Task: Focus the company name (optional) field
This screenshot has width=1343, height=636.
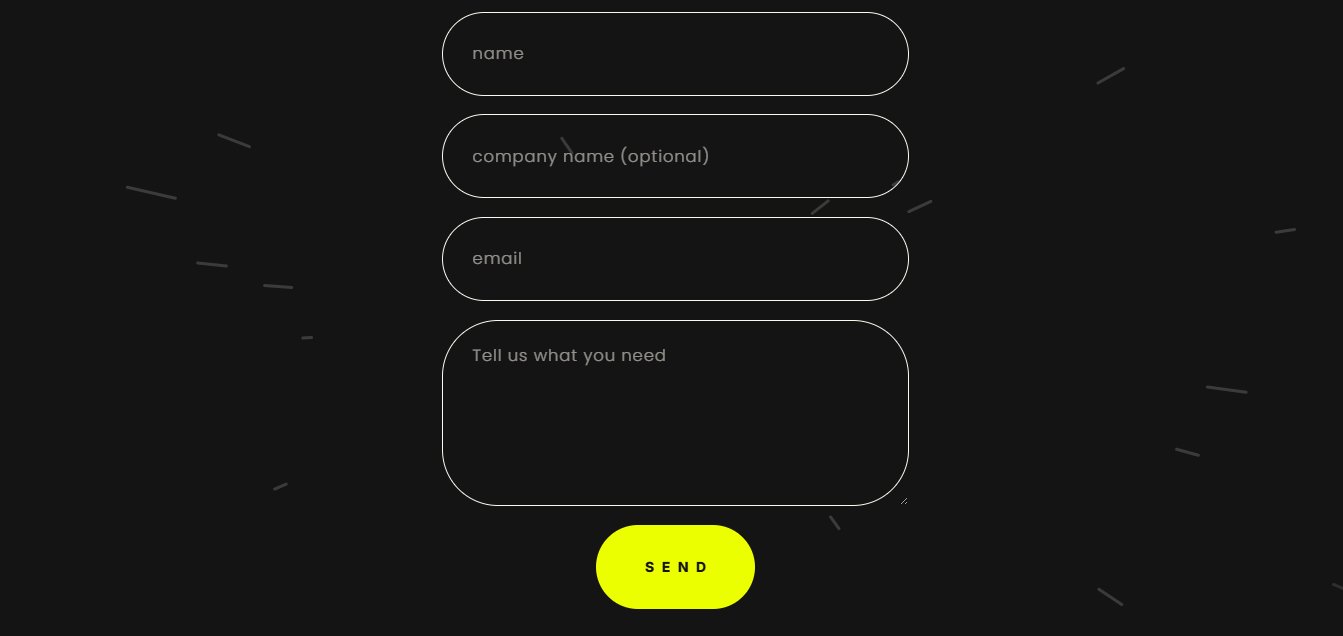Action: coord(674,156)
